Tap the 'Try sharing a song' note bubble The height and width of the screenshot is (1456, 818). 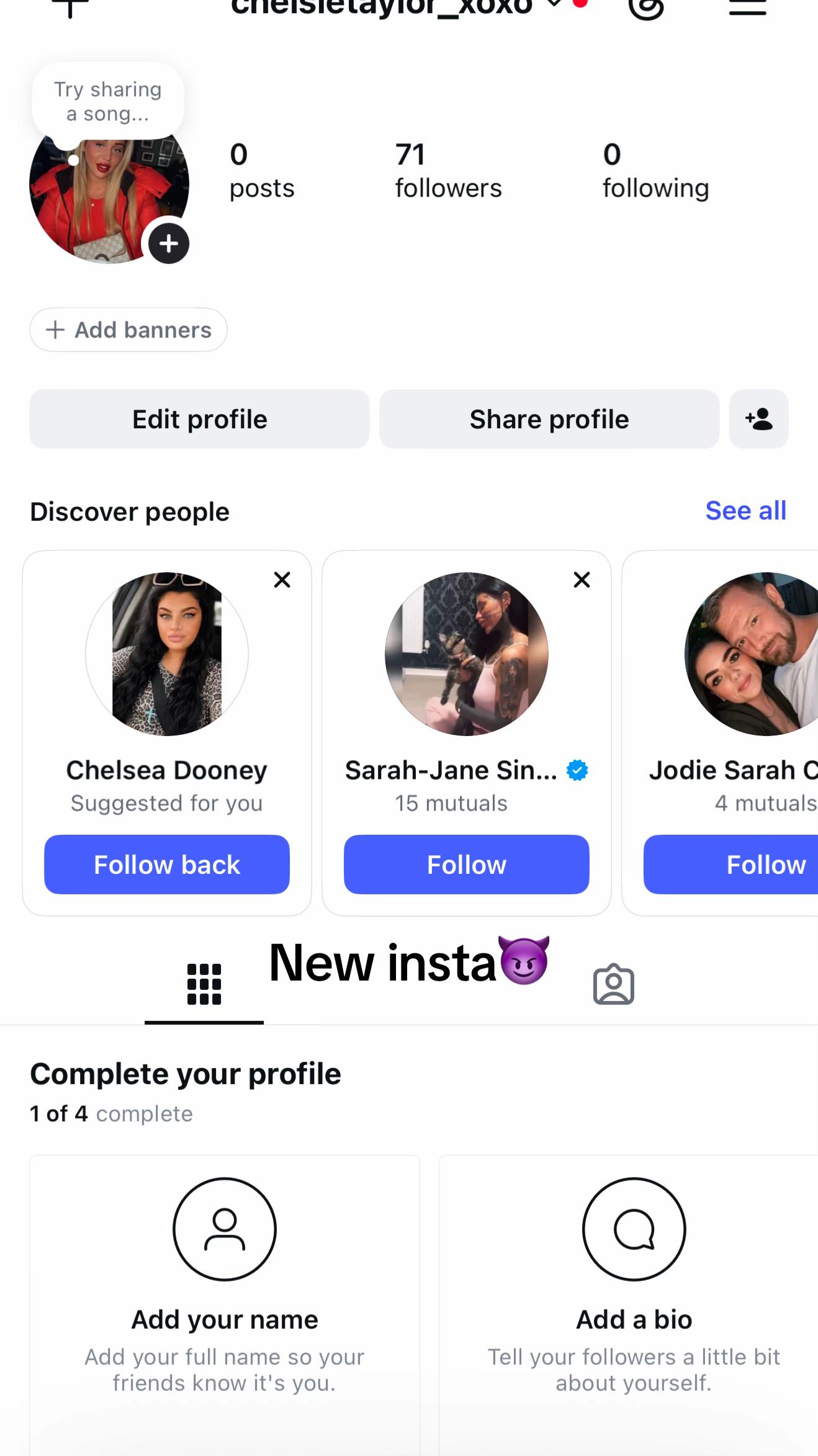[x=108, y=101]
